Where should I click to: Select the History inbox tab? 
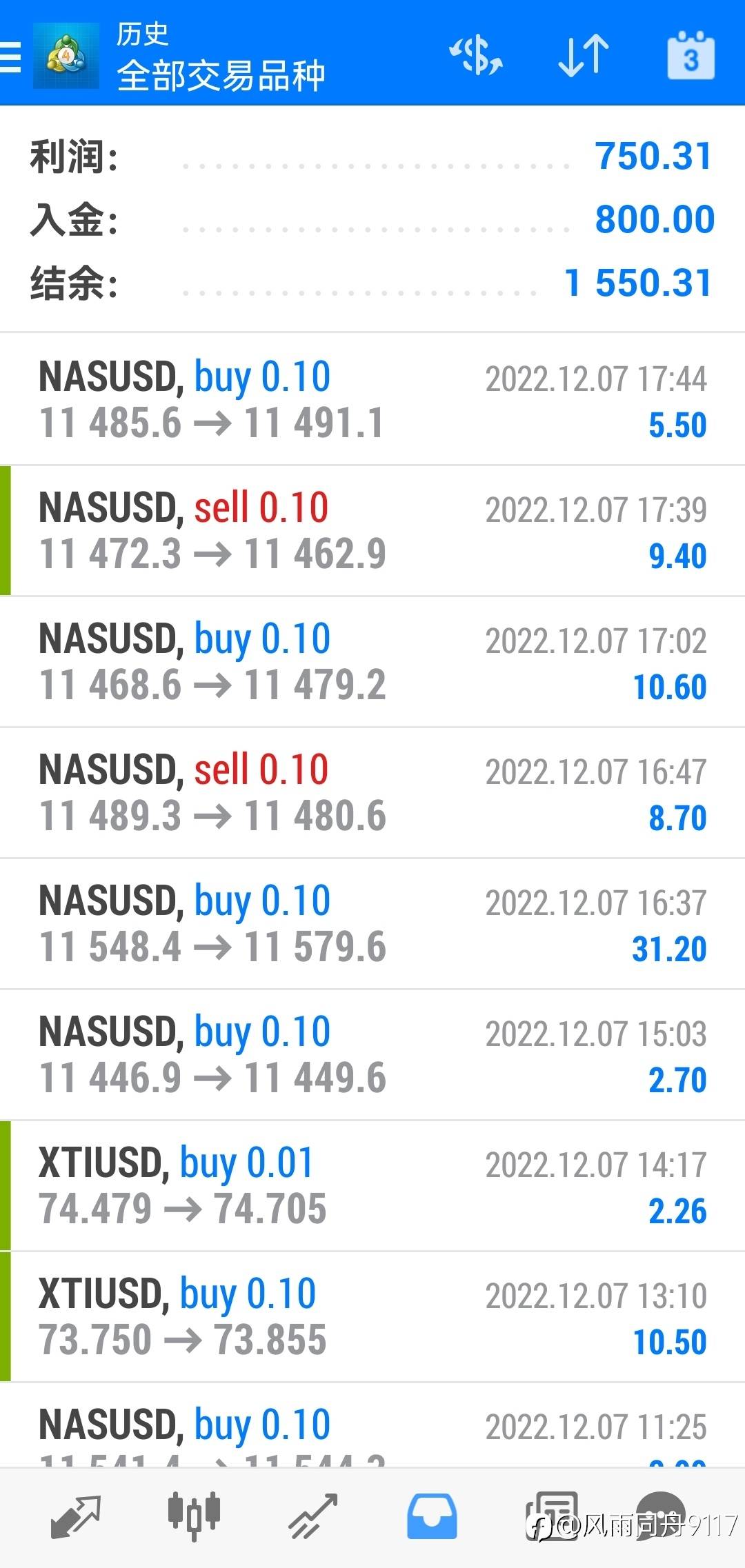(432, 1516)
